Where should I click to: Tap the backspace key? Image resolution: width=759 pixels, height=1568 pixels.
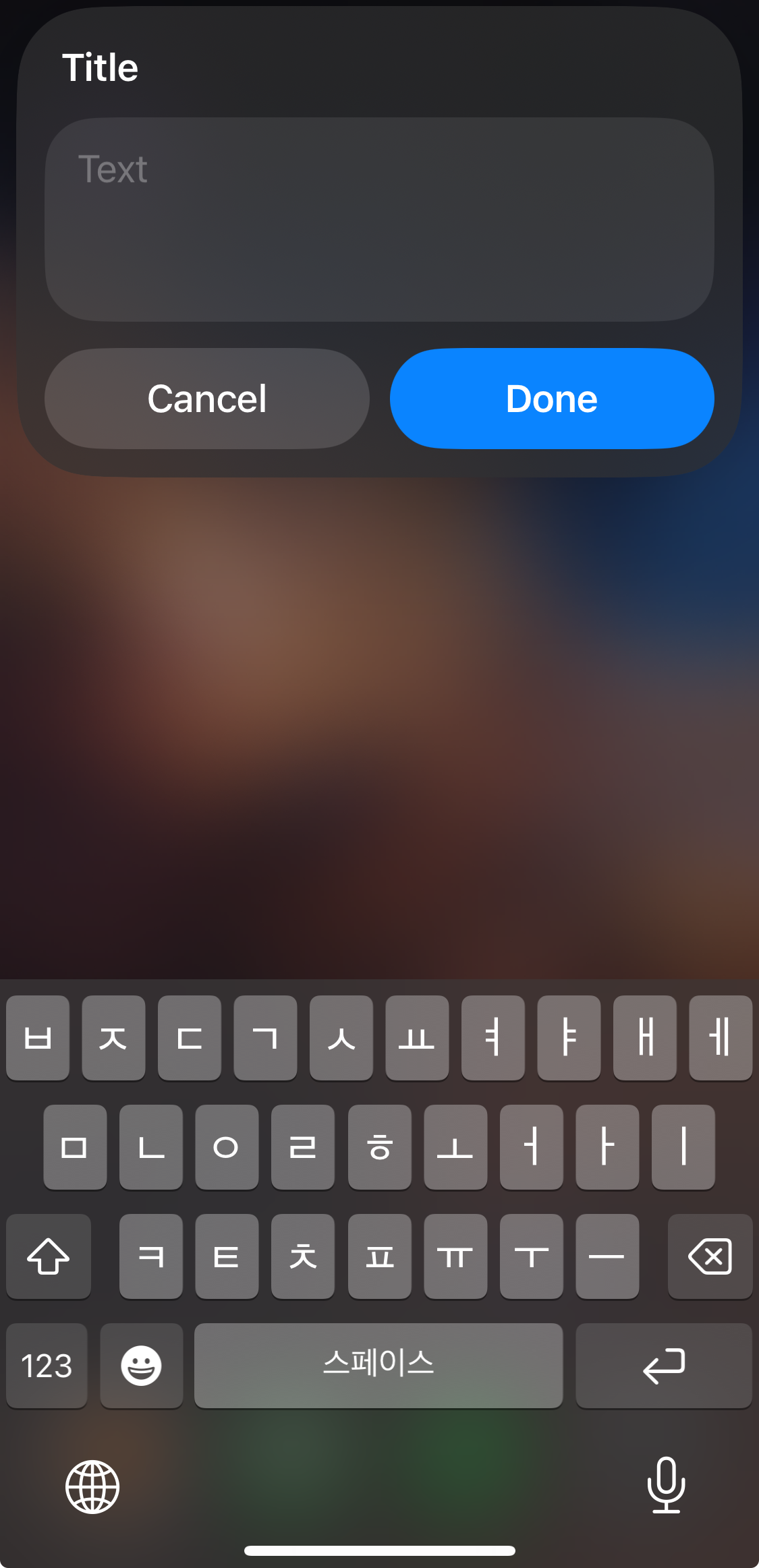click(710, 1256)
